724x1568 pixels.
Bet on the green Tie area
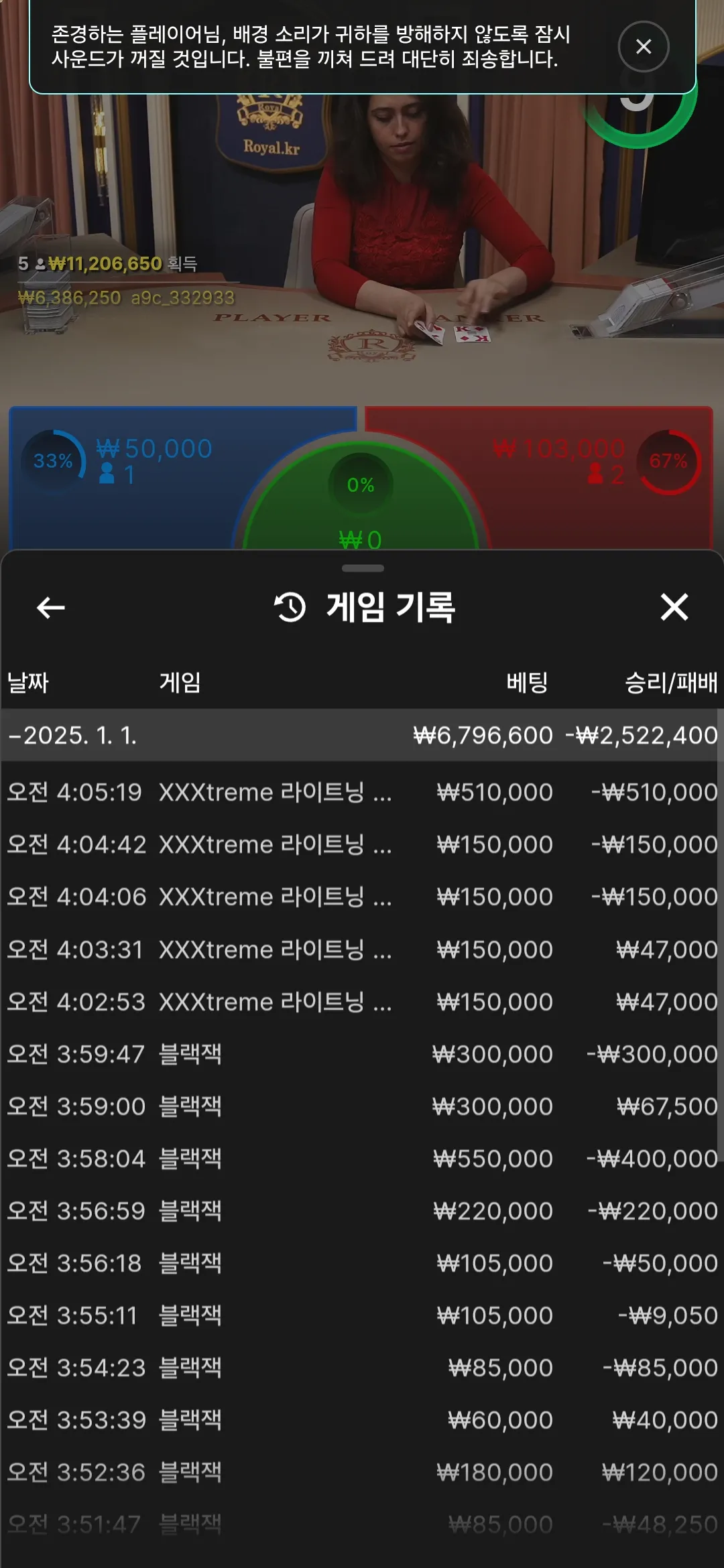pos(361,509)
